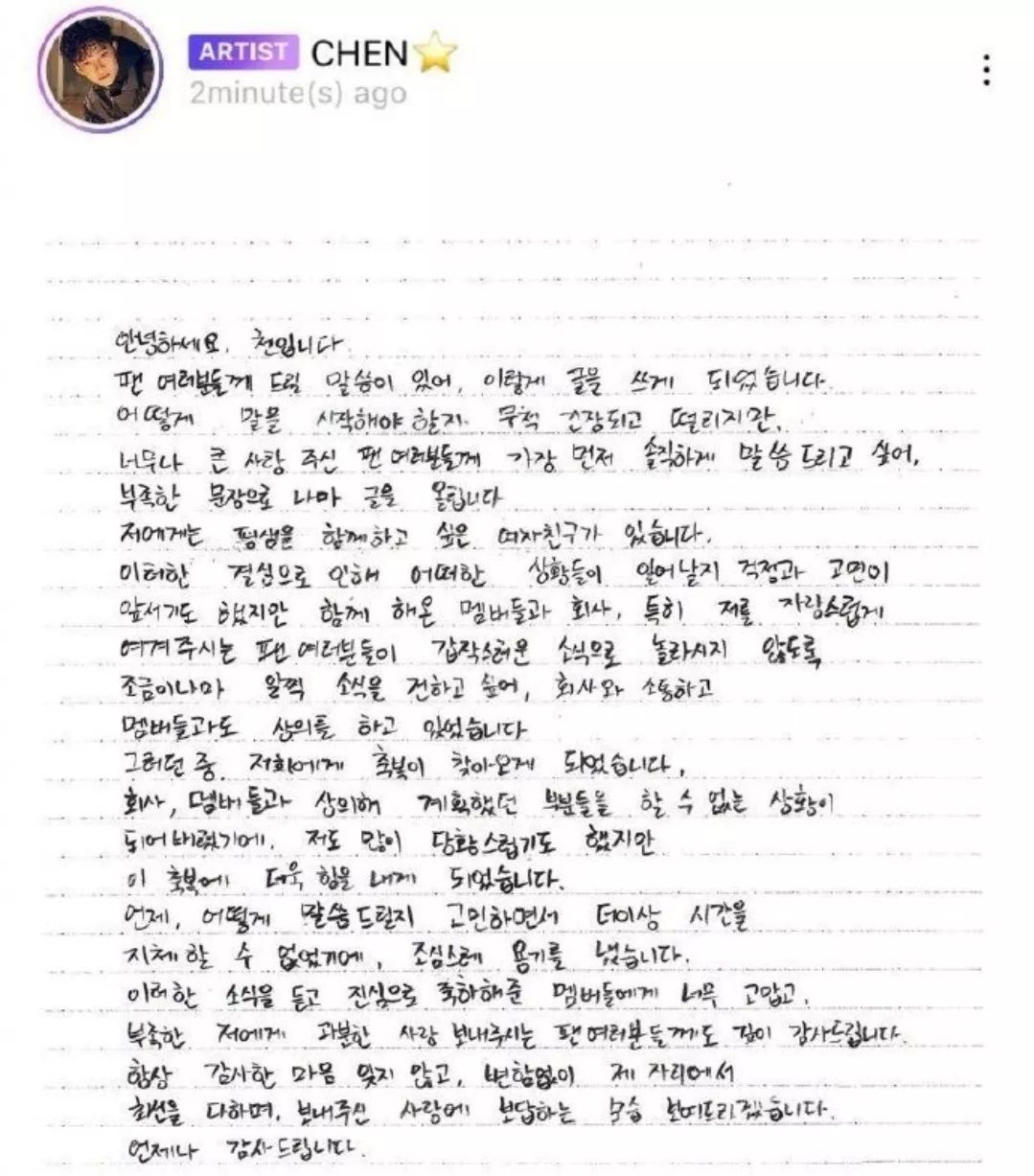Open CHEN's profile picture
Image resolution: width=1034 pixels, height=1176 pixels.
[100, 69]
